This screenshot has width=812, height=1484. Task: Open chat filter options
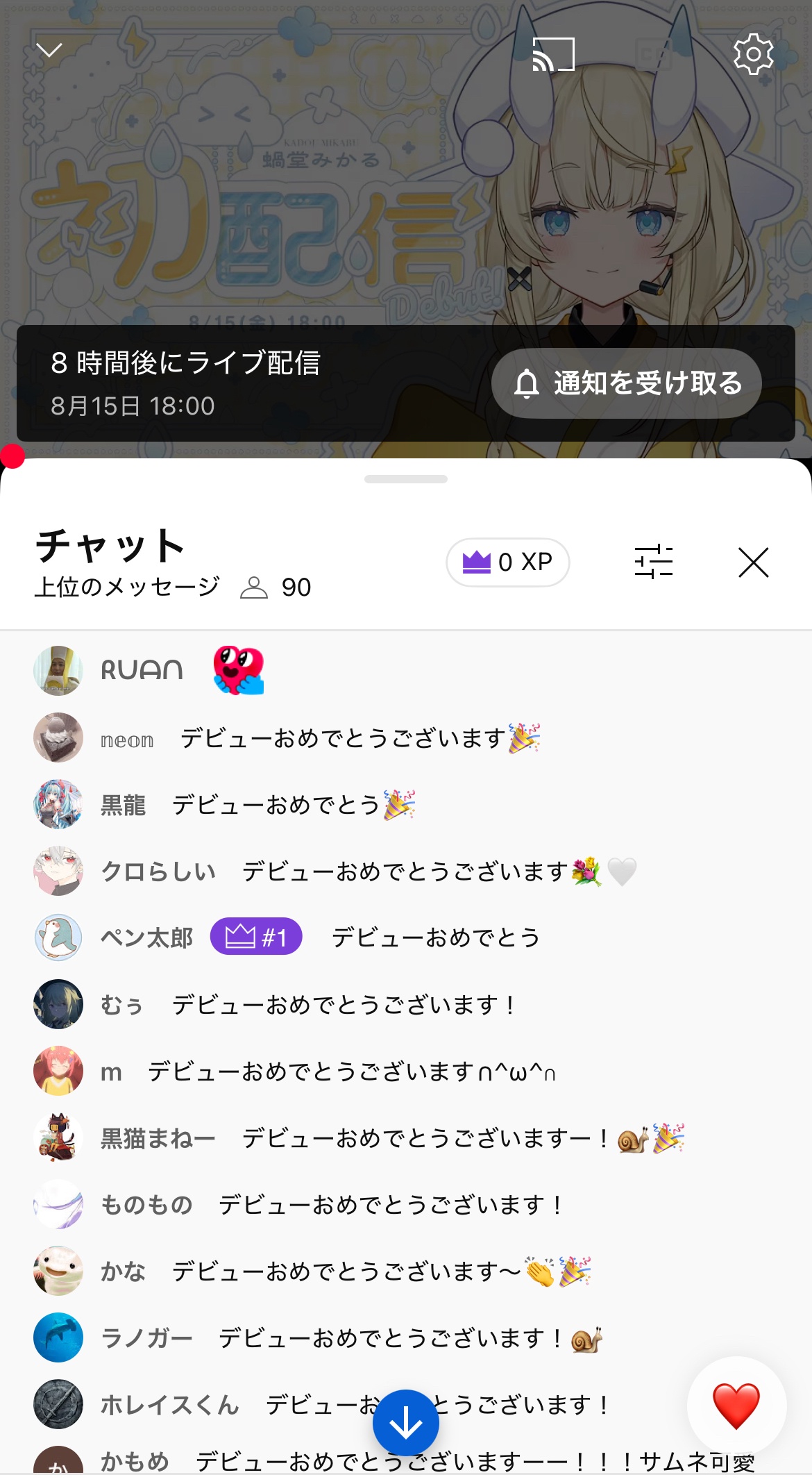click(653, 562)
